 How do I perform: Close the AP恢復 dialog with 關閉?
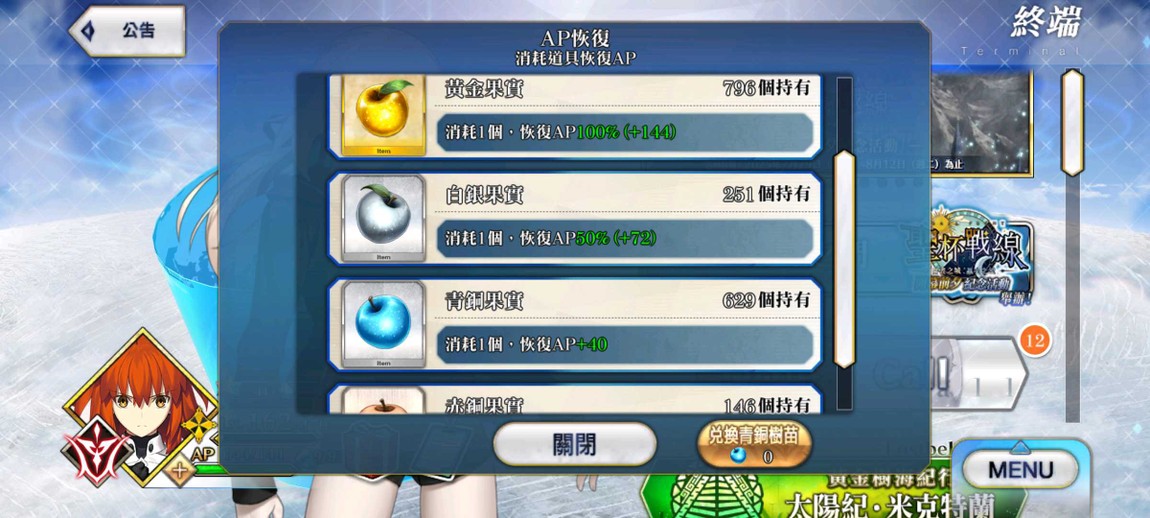coord(574,444)
